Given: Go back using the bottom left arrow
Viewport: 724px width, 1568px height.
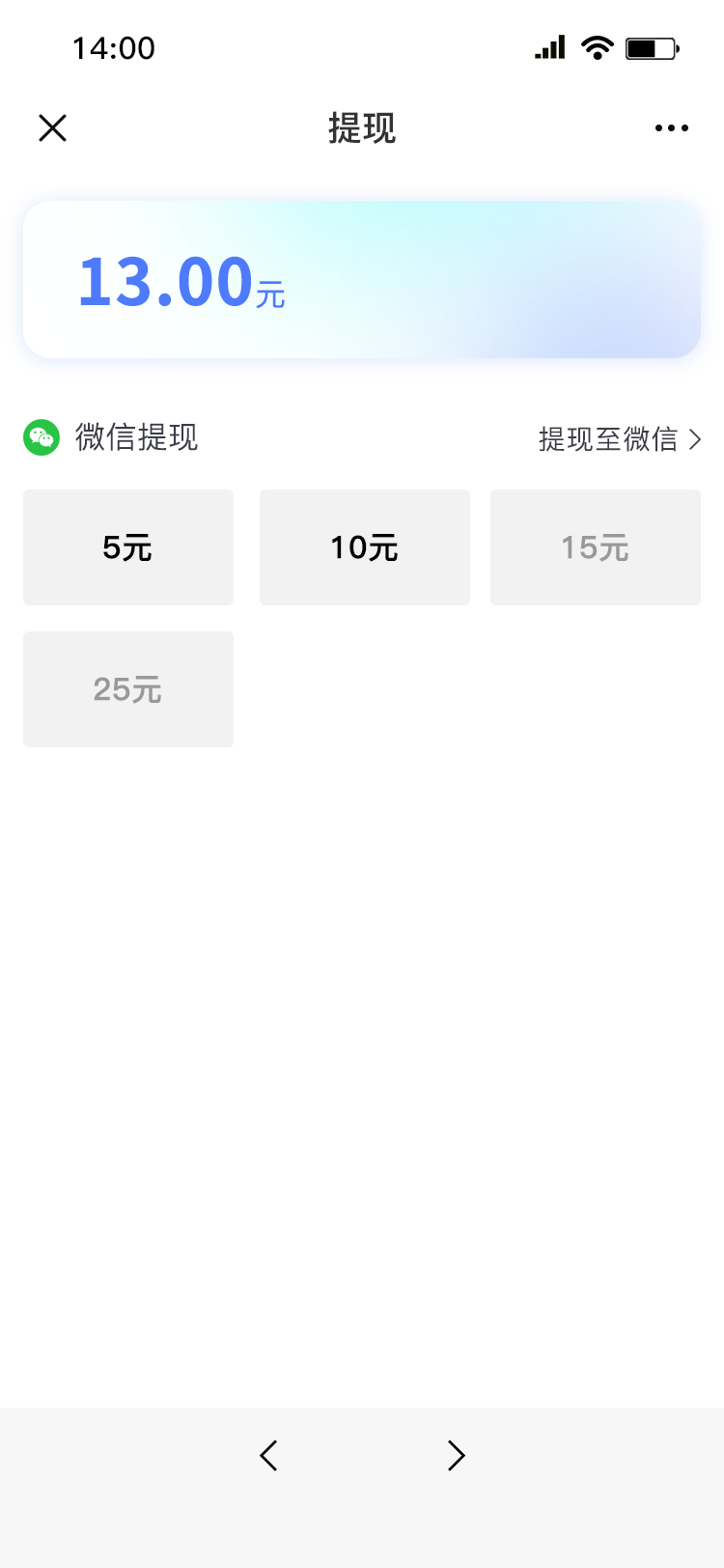Looking at the screenshot, I should coord(269,1455).
